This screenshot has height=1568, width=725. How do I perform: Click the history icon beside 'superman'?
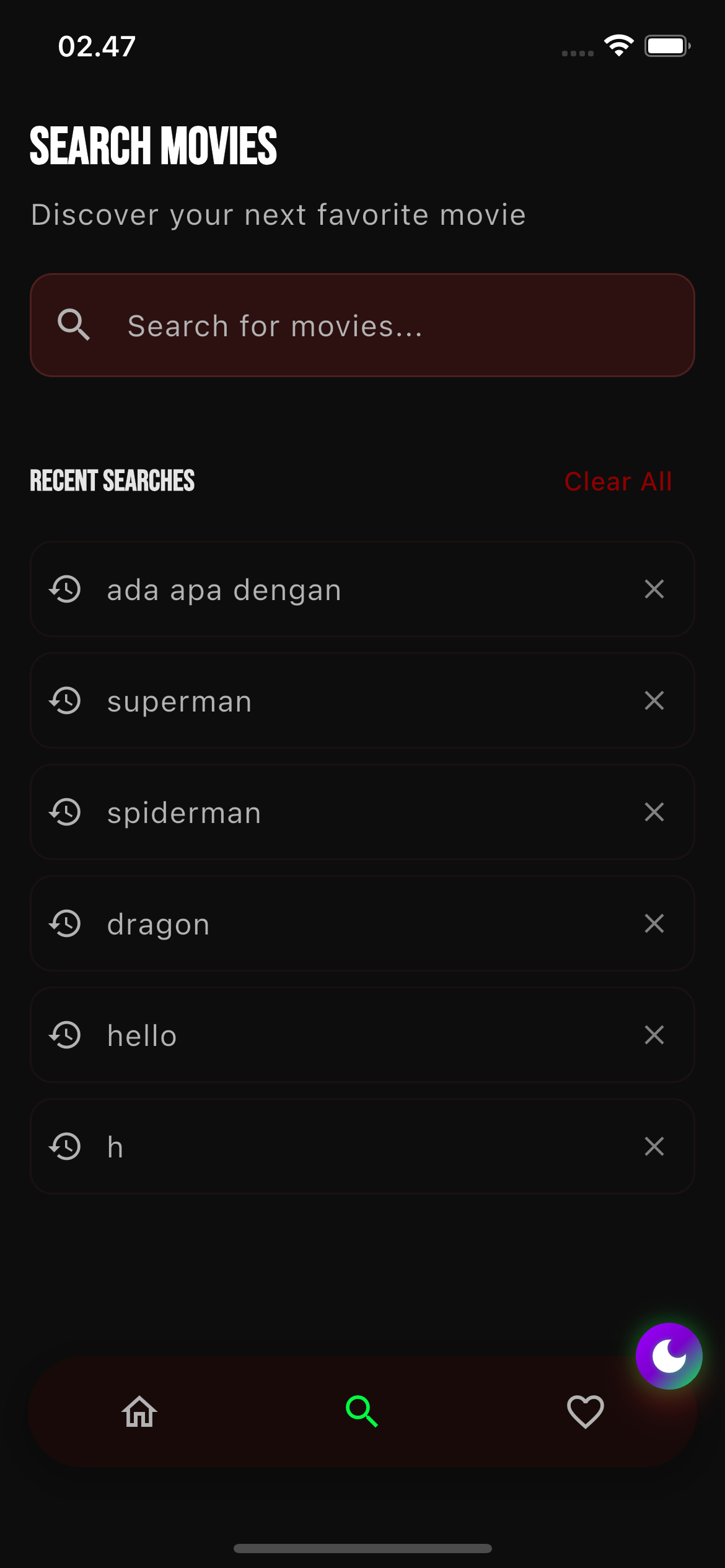(x=65, y=700)
